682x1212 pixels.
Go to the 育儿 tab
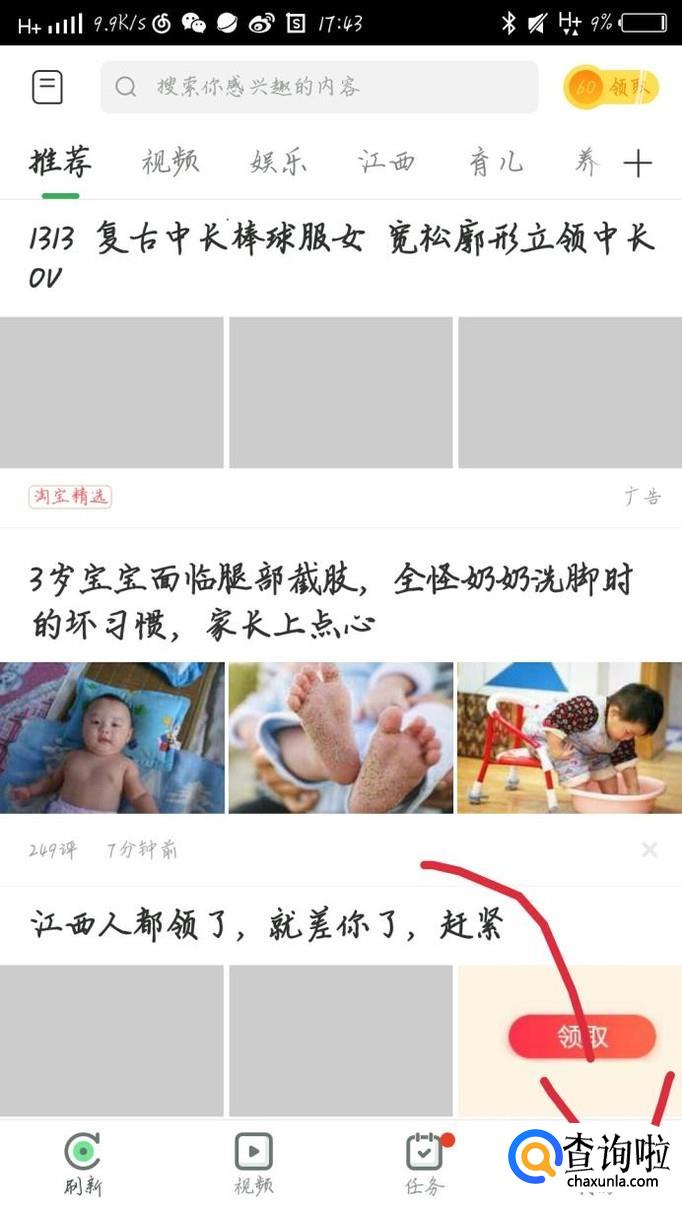click(x=496, y=162)
